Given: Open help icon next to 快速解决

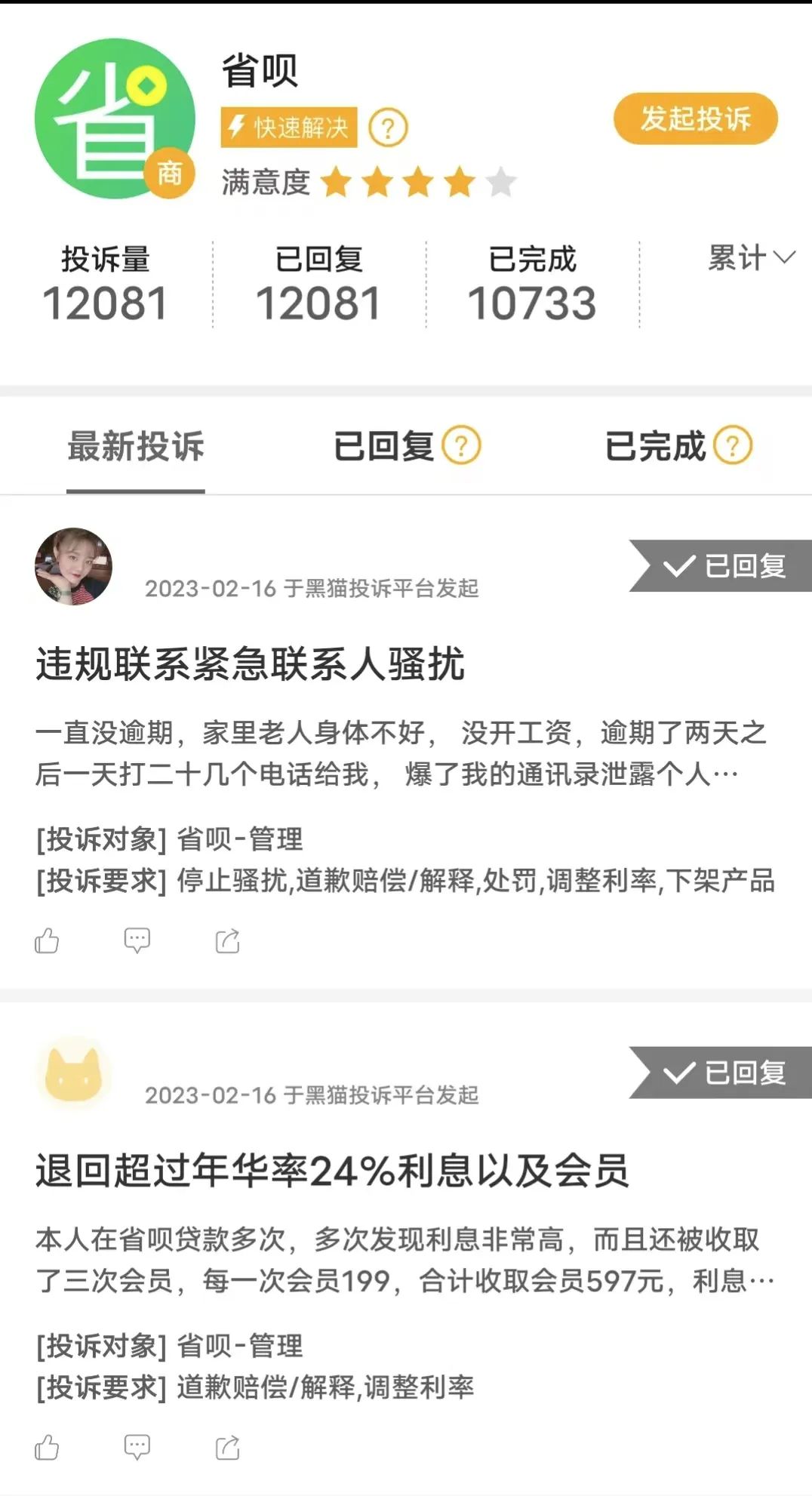Looking at the screenshot, I should tap(388, 128).
